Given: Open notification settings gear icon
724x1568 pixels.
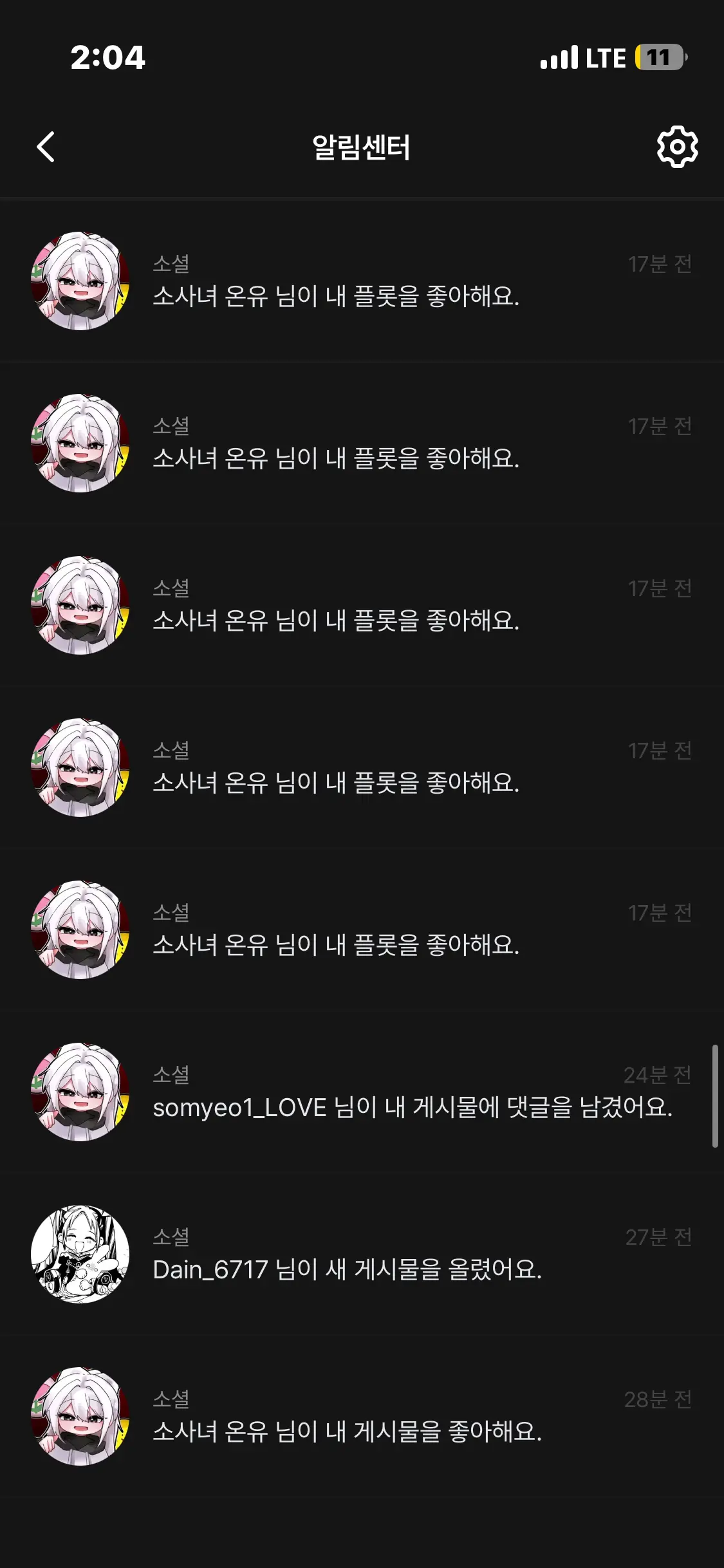Looking at the screenshot, I should (677, 147).
